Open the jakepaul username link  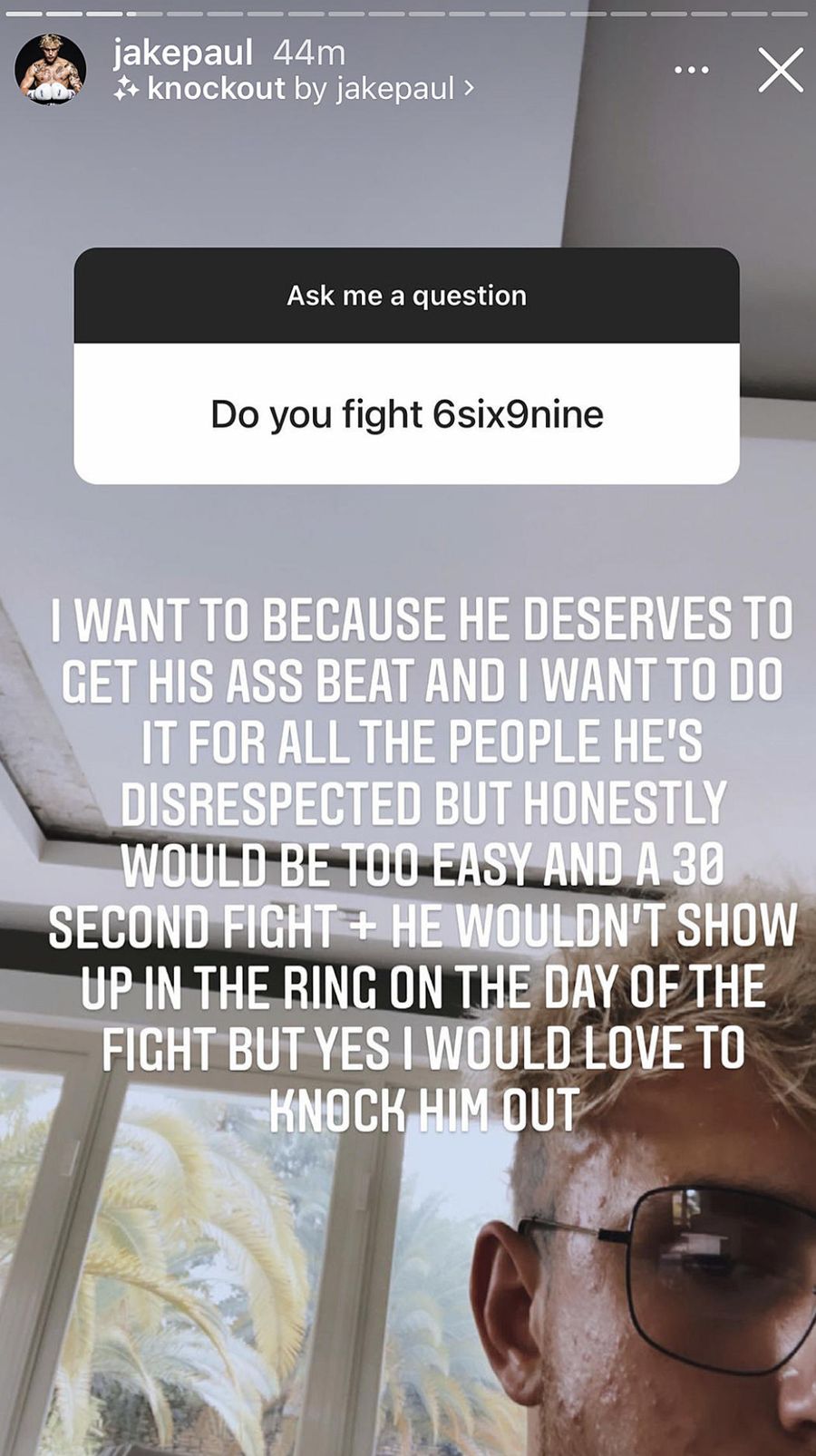(x=182, y=53)
